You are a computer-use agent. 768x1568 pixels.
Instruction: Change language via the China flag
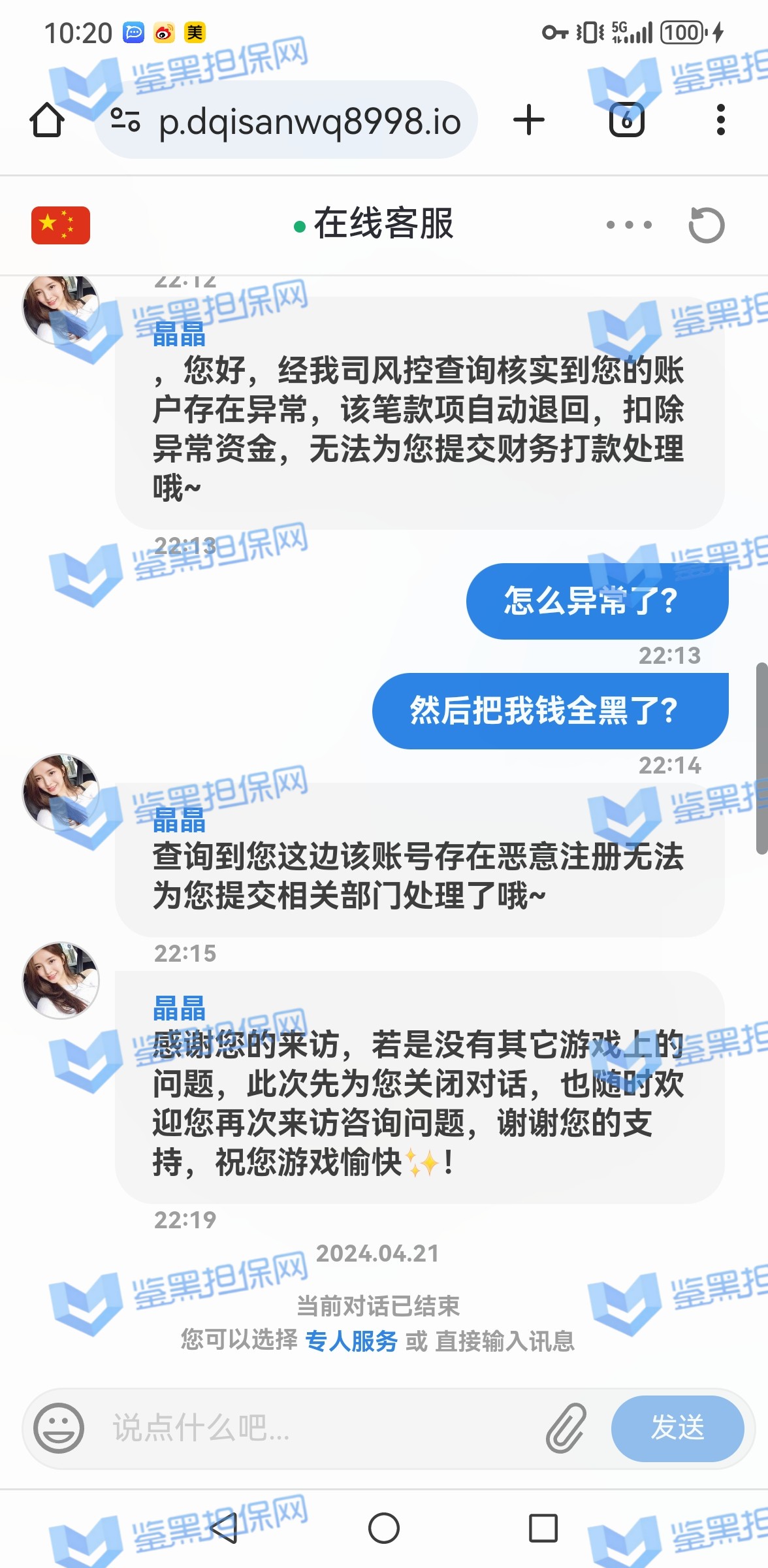coord(61,225)
